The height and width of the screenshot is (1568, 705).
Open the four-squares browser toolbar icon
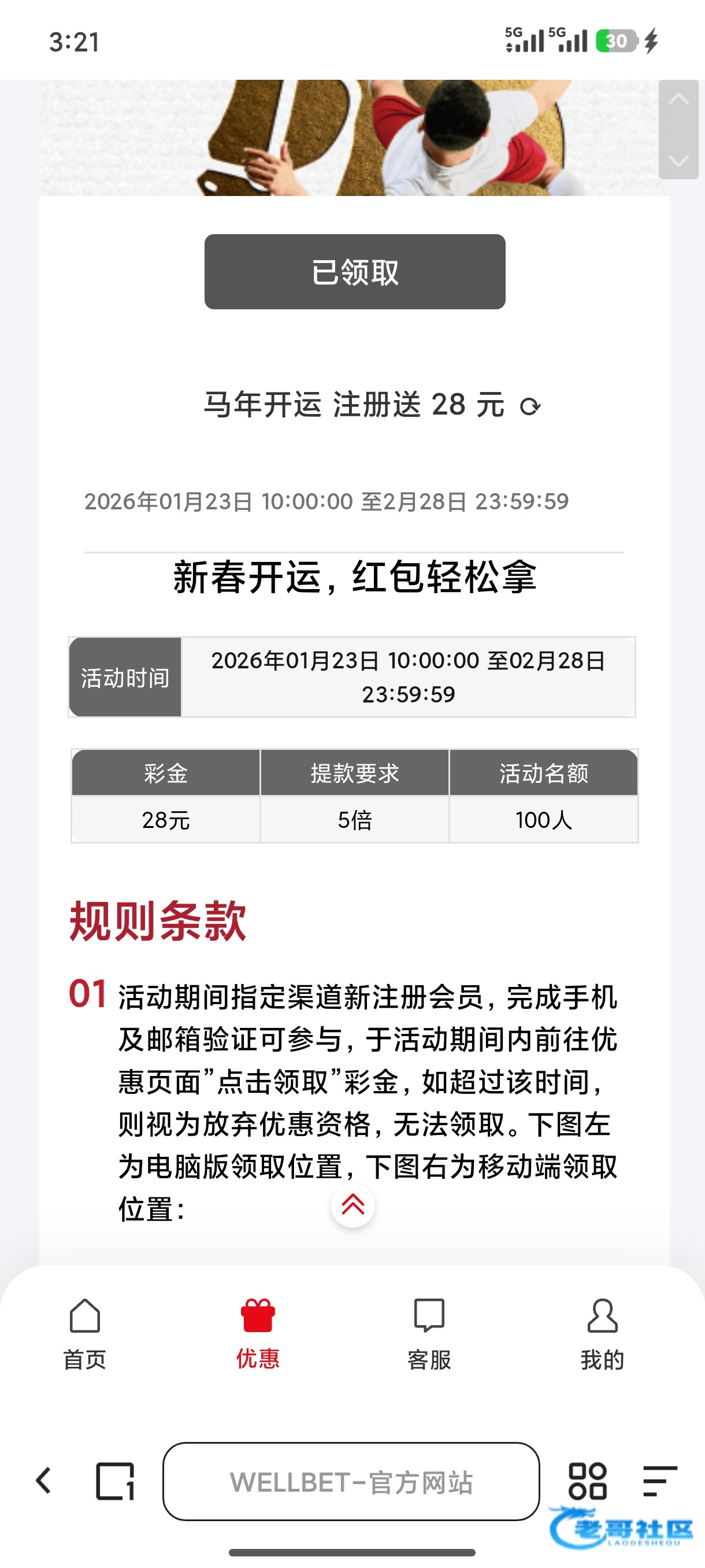[587, 1480]
